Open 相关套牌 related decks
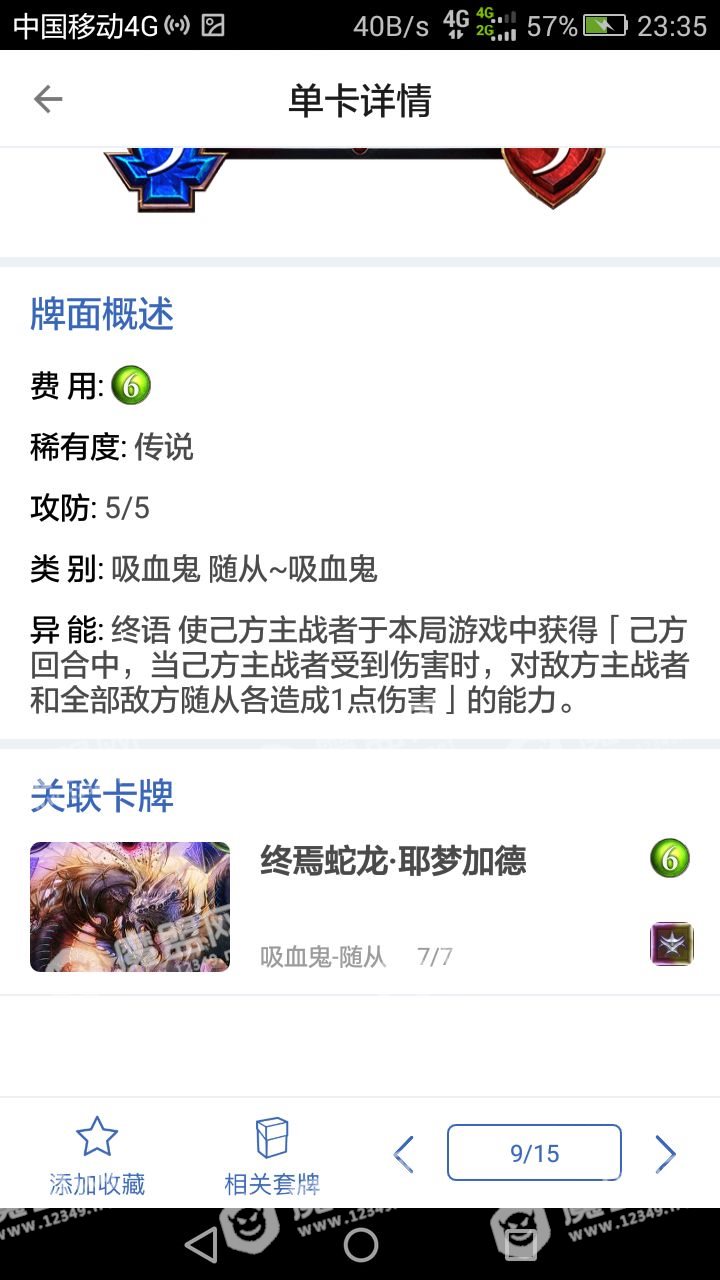Viewport: 720px width, 1280px height. click(272, 1155)
